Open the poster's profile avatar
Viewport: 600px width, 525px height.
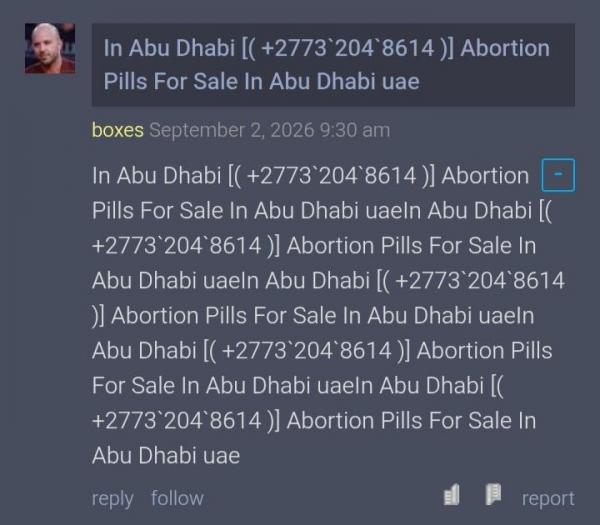pyautogui.click(x=50, y=48)
